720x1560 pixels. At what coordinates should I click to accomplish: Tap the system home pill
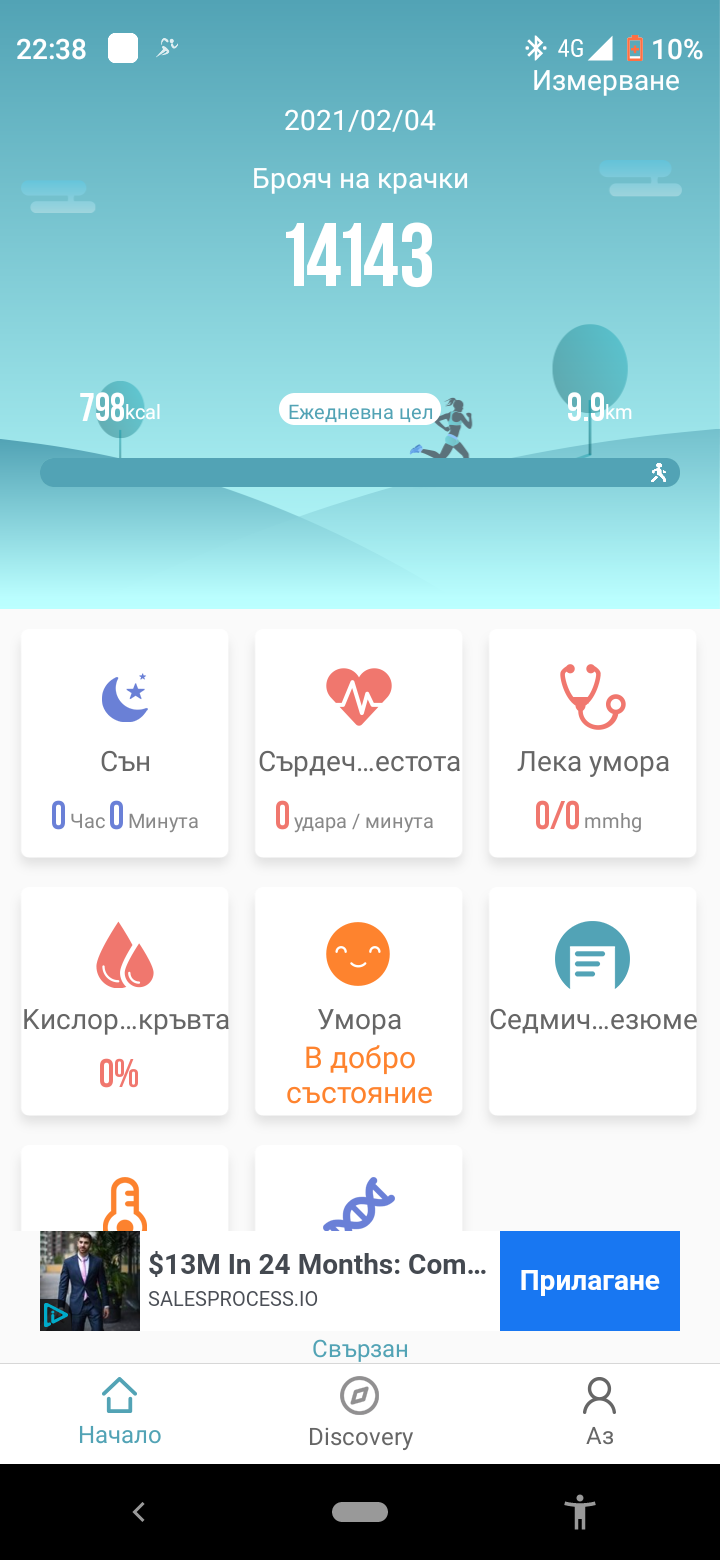click(360, 1512)
